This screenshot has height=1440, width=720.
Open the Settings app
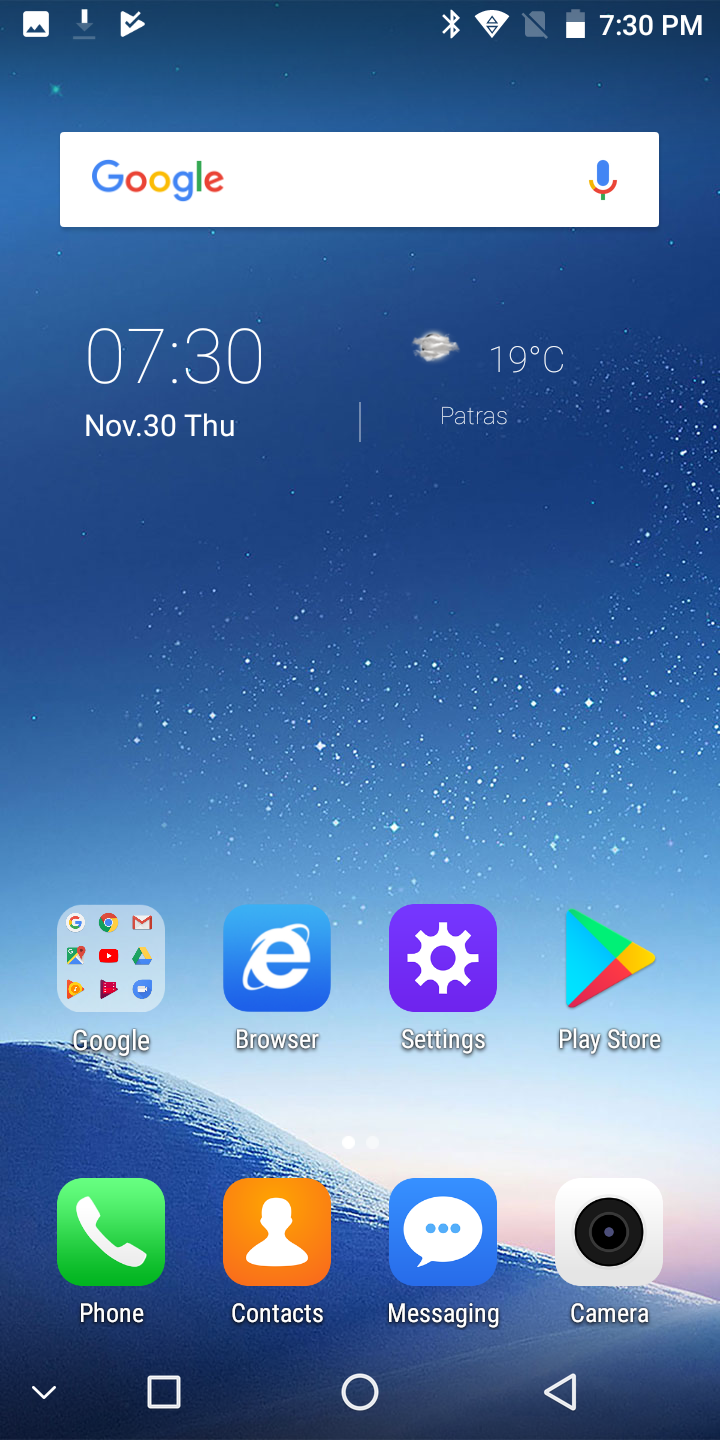click(x=443, y=959)
